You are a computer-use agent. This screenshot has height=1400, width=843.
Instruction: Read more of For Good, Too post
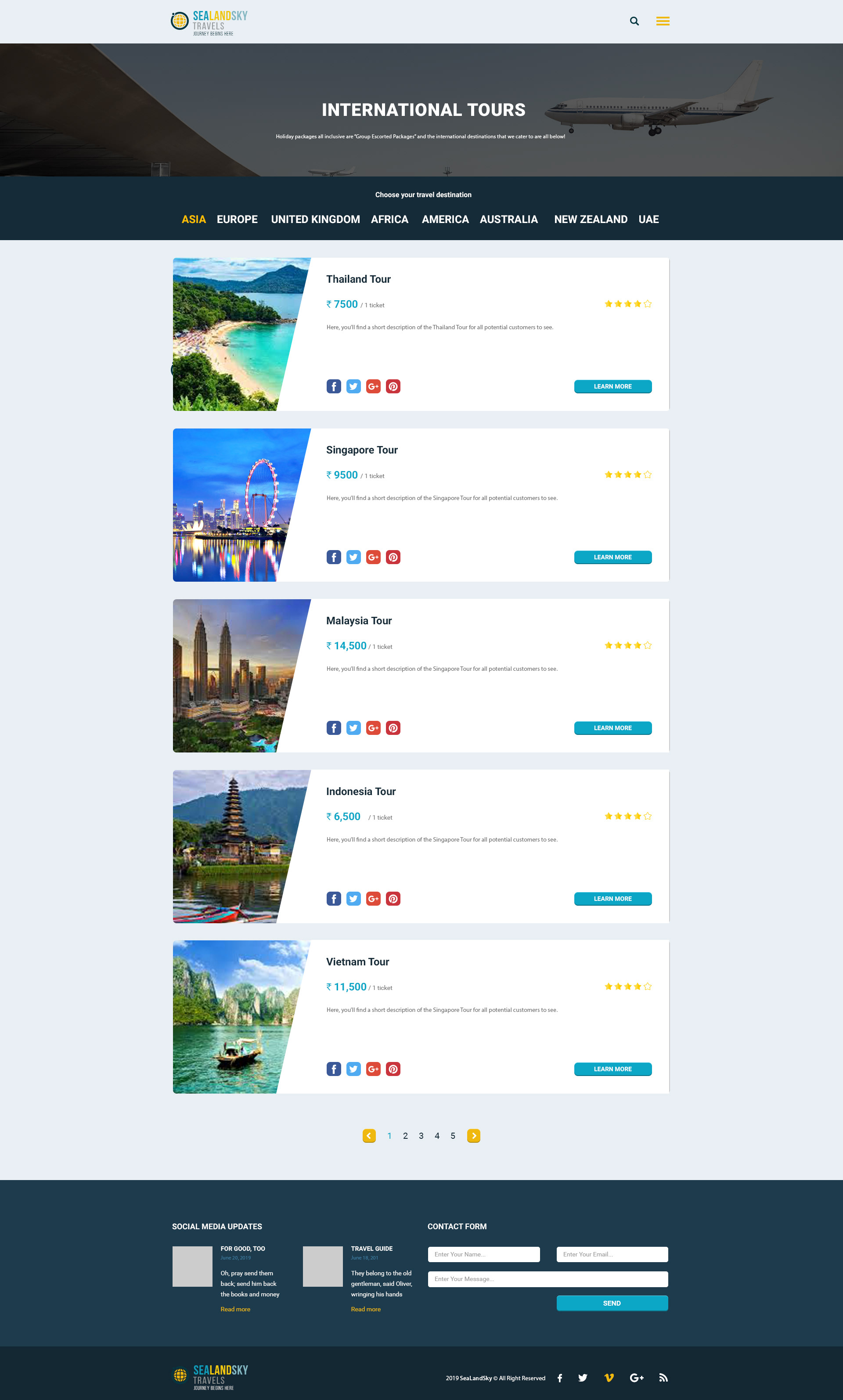pos(235,1309)
